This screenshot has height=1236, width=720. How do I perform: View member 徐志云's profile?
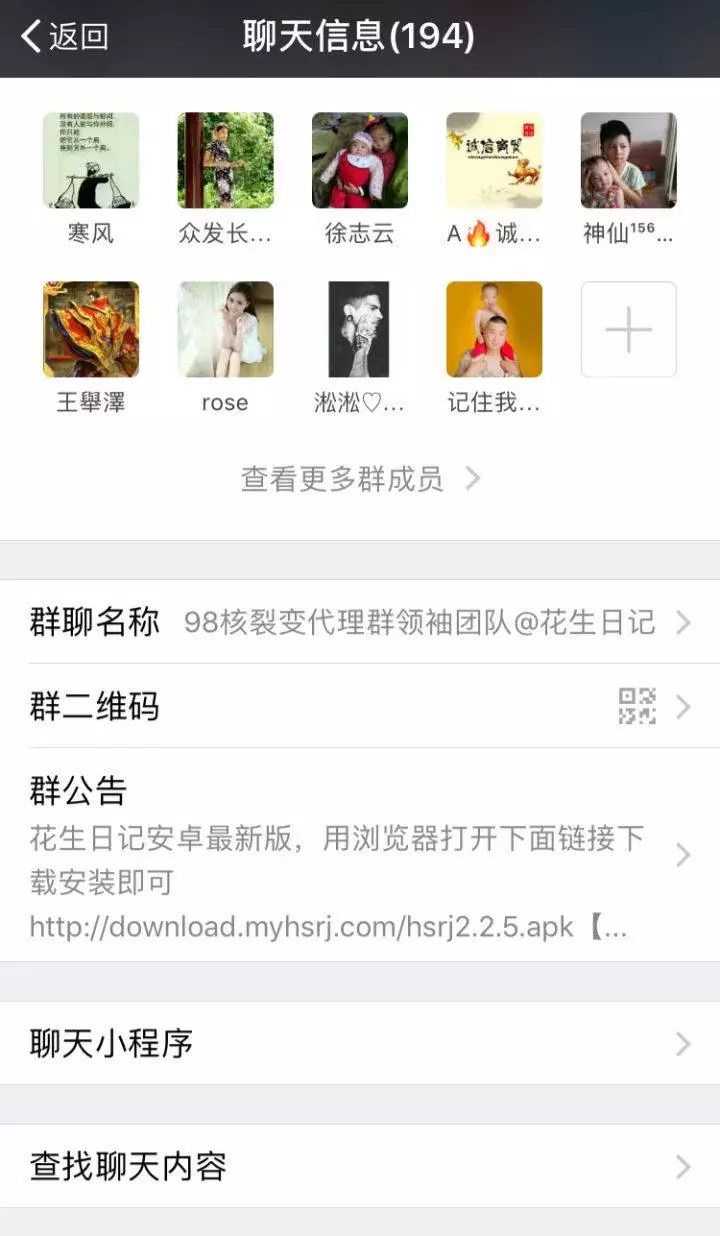coord(360,160)
